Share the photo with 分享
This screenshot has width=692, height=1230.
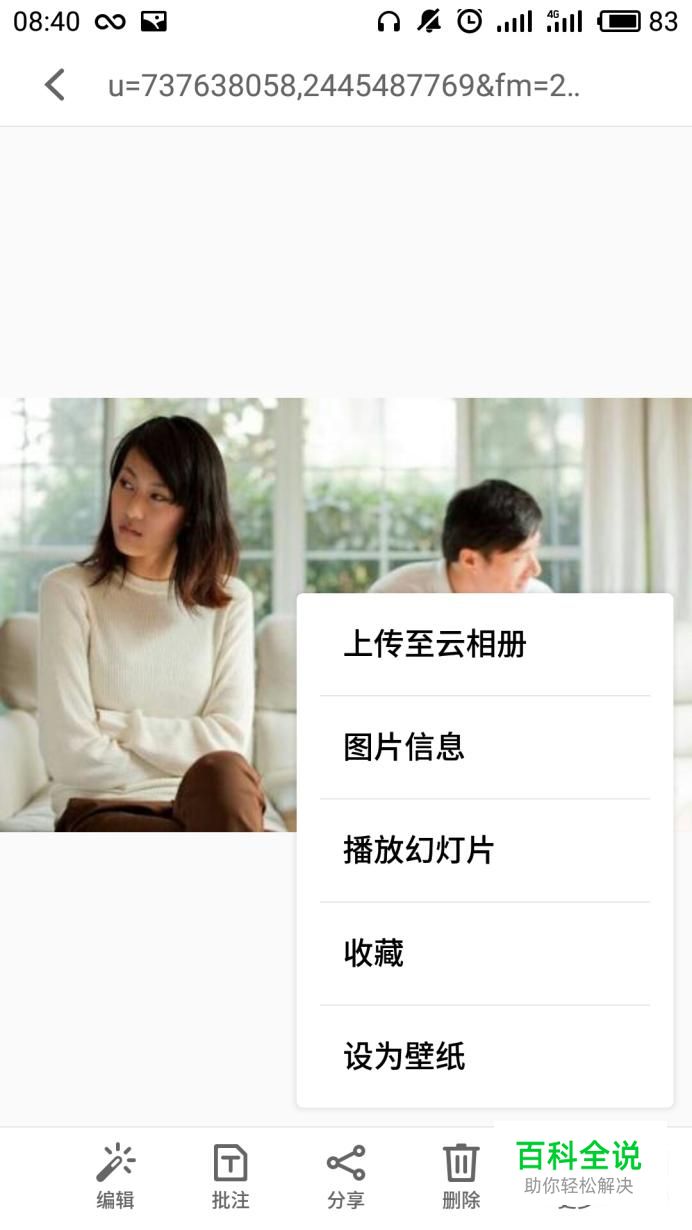[346, 1177]
